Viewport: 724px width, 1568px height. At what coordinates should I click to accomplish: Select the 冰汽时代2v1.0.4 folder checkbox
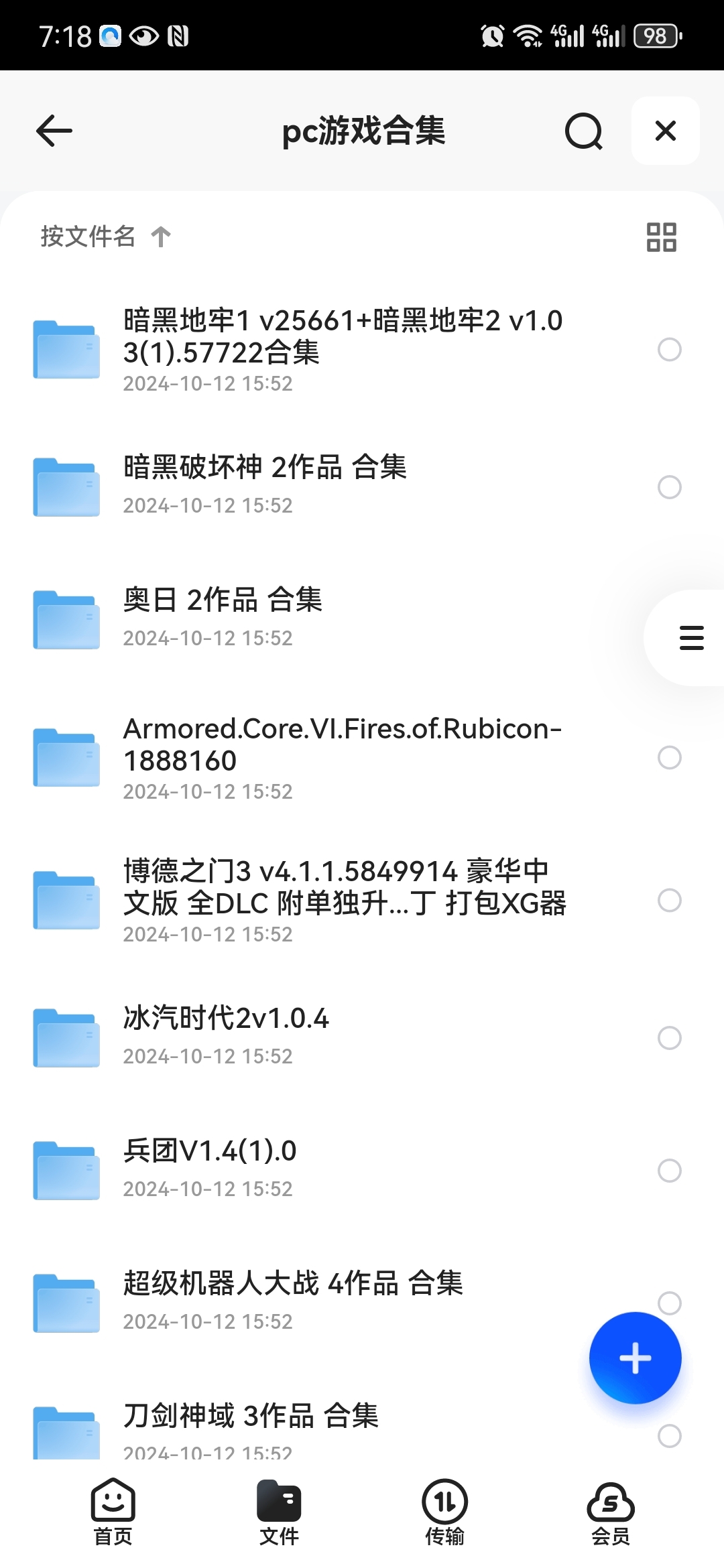pos(670,1038)
